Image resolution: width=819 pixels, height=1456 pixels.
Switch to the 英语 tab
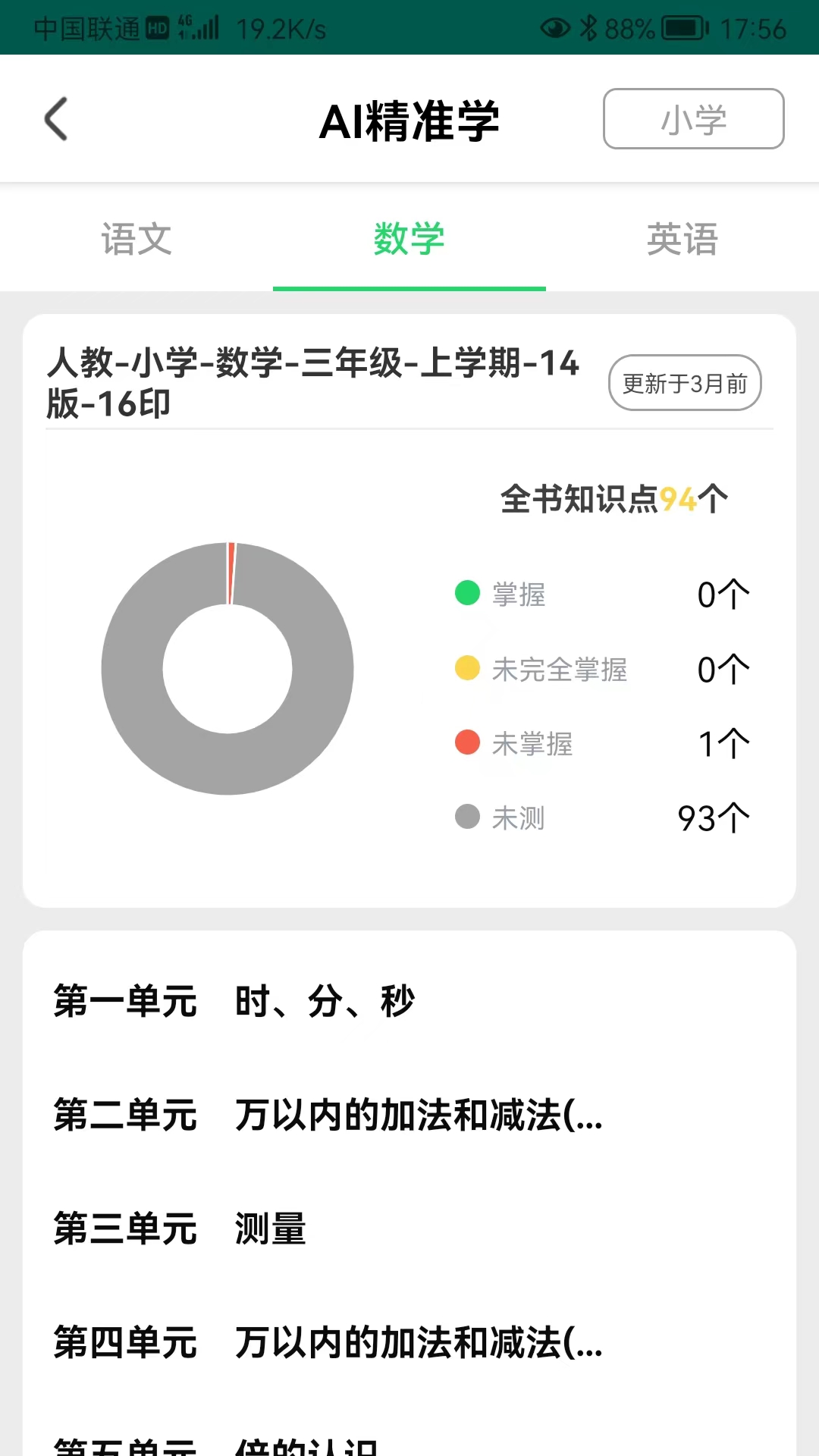[682, 239]
